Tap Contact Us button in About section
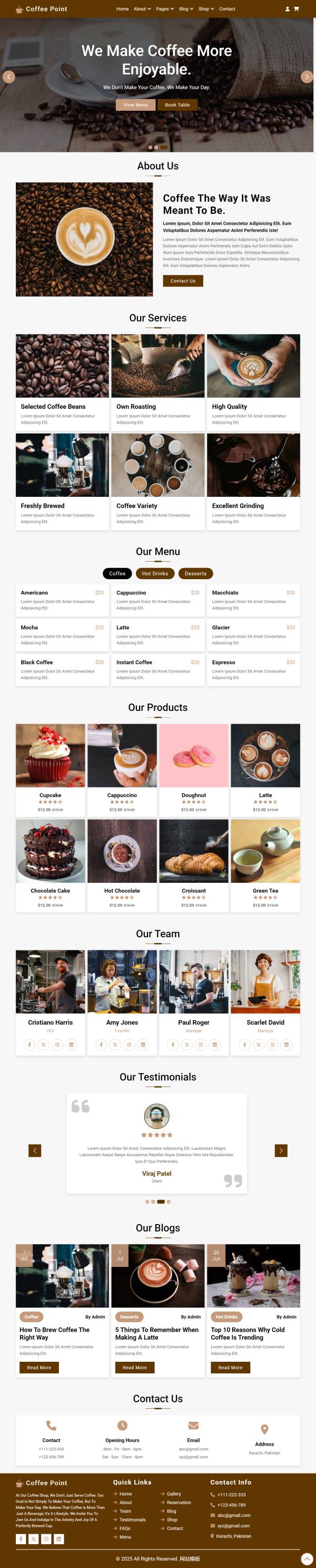This screenshot has width=316, height=1568. (182, 281)
